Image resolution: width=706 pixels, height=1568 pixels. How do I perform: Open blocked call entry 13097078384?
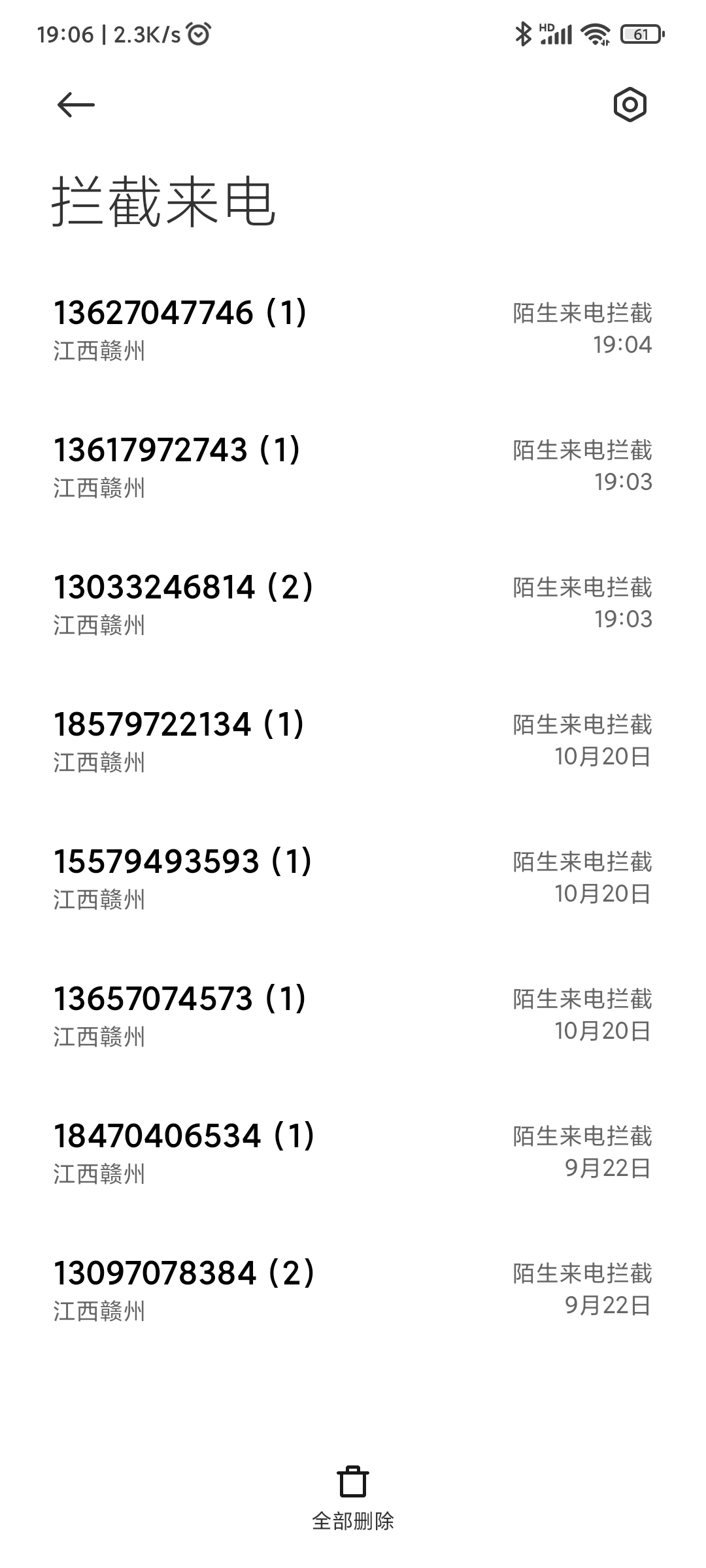[353, 1290]
